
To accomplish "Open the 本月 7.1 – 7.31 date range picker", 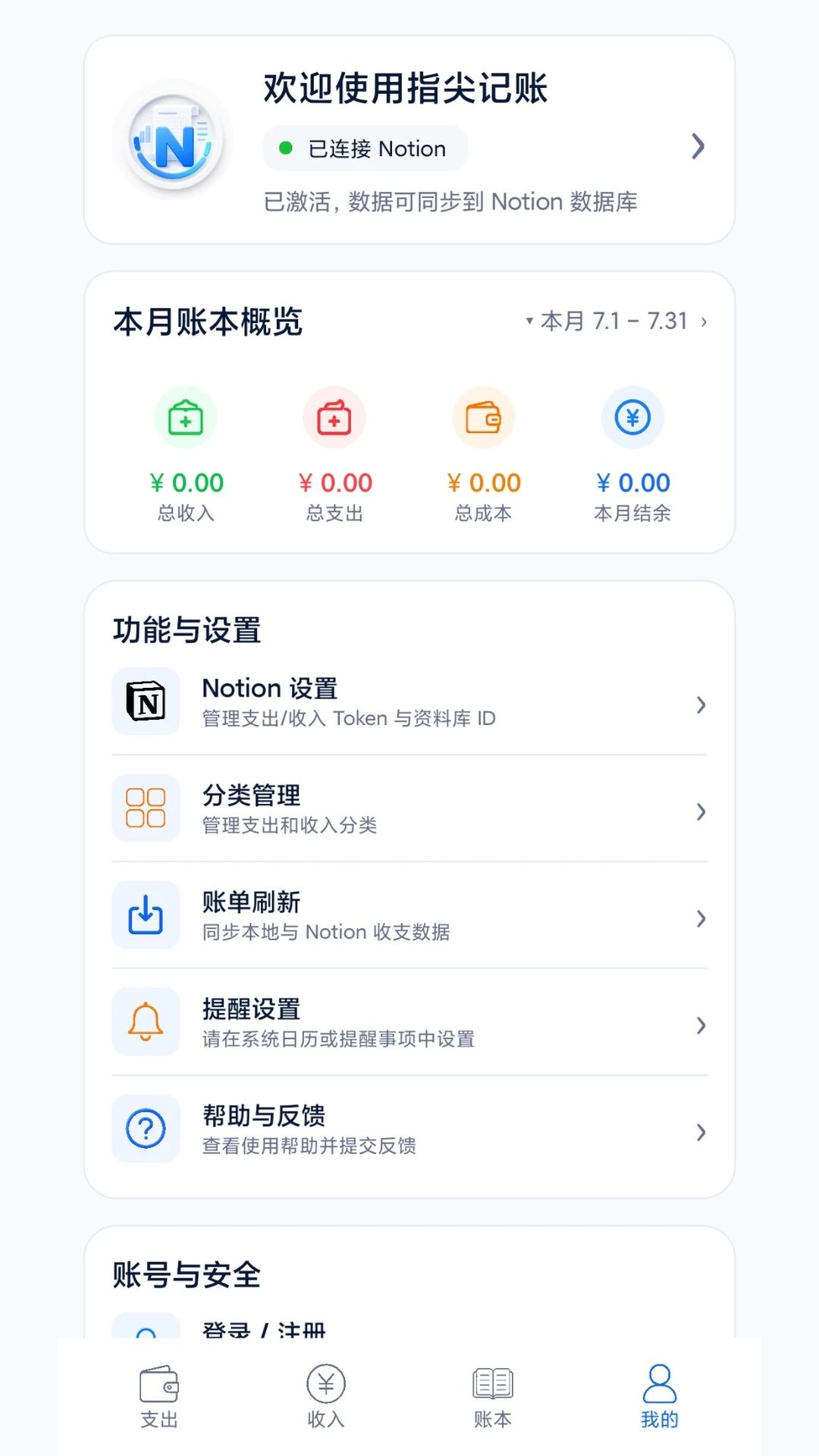I will [x=617, y=322].
